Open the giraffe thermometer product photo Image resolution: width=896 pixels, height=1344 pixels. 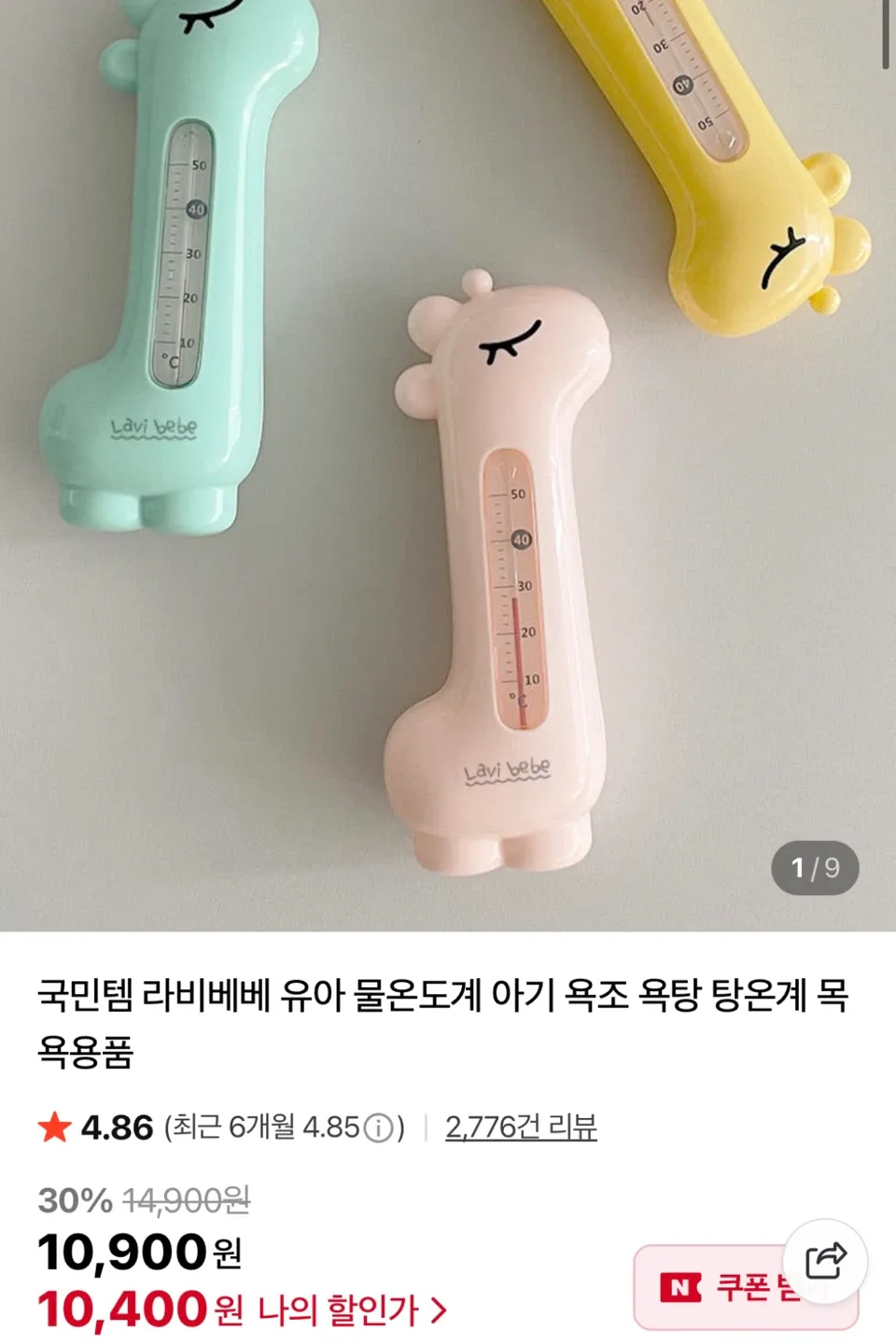pos(448,467)
